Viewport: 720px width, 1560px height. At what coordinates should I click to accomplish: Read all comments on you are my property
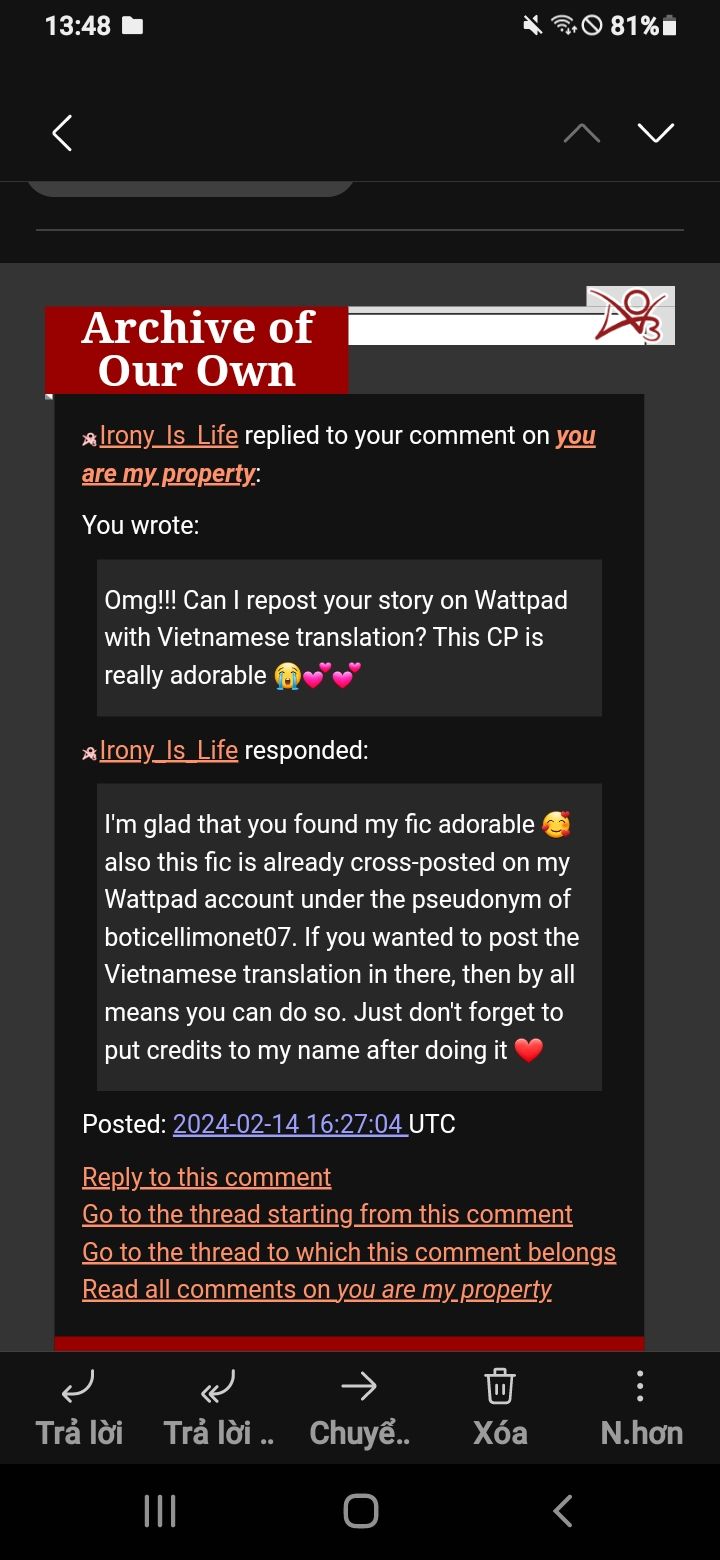(x=316, y=1290)
